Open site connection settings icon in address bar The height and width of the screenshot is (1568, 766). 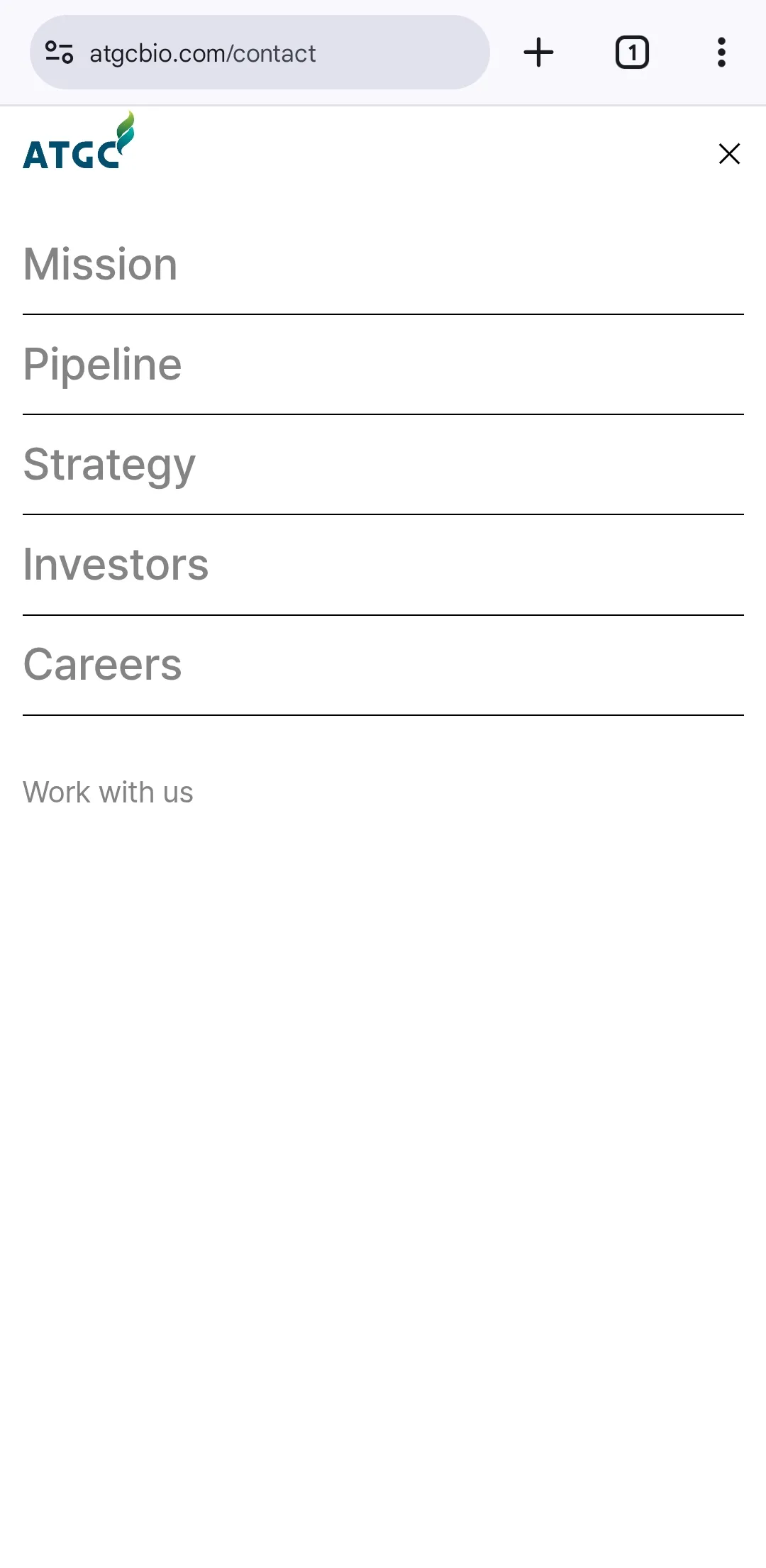tap(60, 52)
